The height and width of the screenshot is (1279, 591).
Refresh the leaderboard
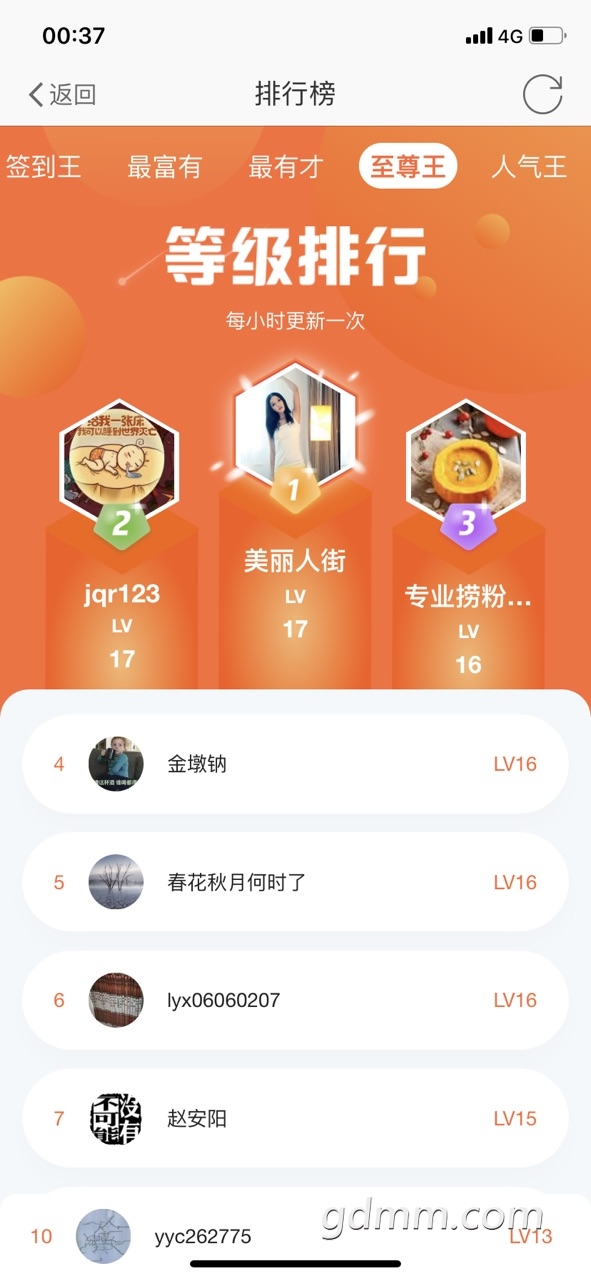543,95
